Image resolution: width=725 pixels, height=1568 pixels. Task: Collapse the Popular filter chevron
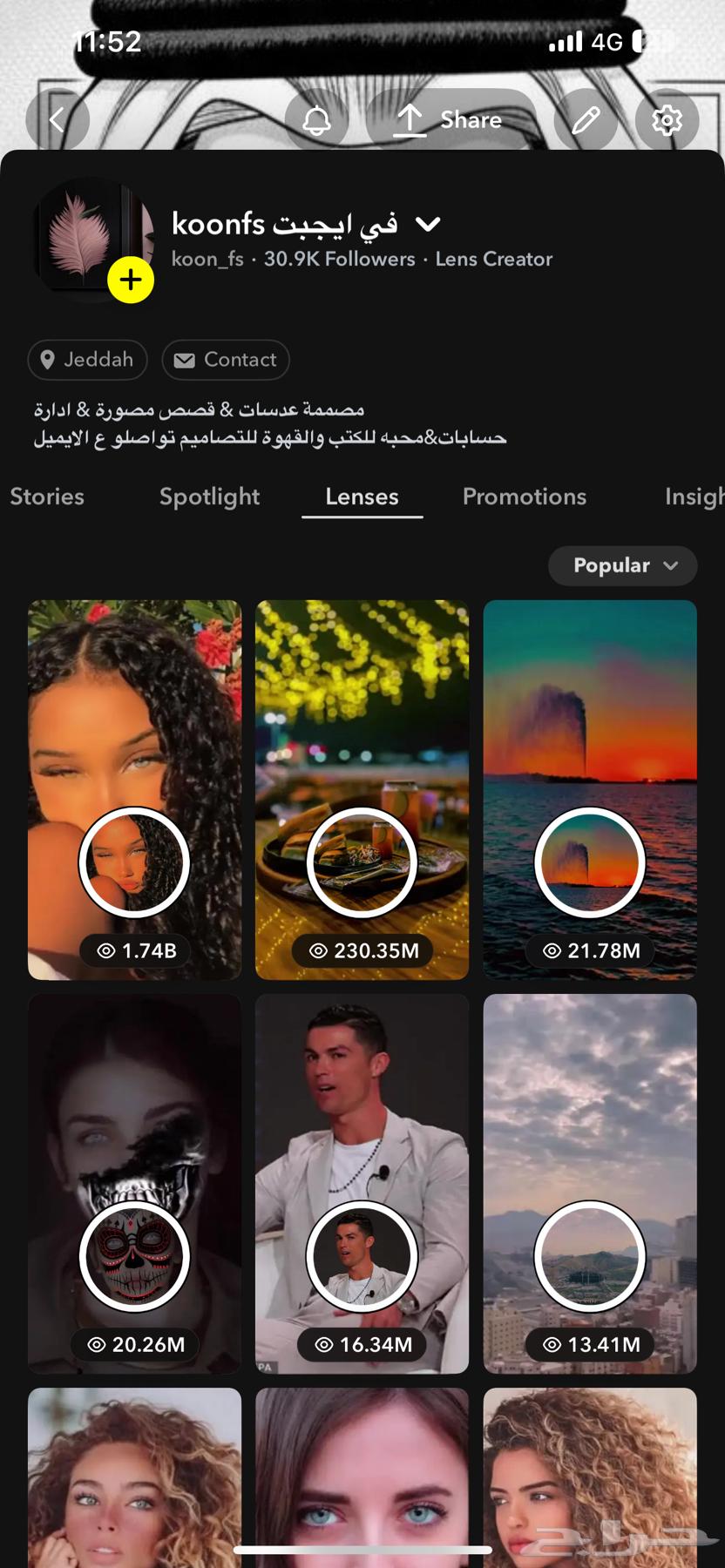[x=670, y=565]
